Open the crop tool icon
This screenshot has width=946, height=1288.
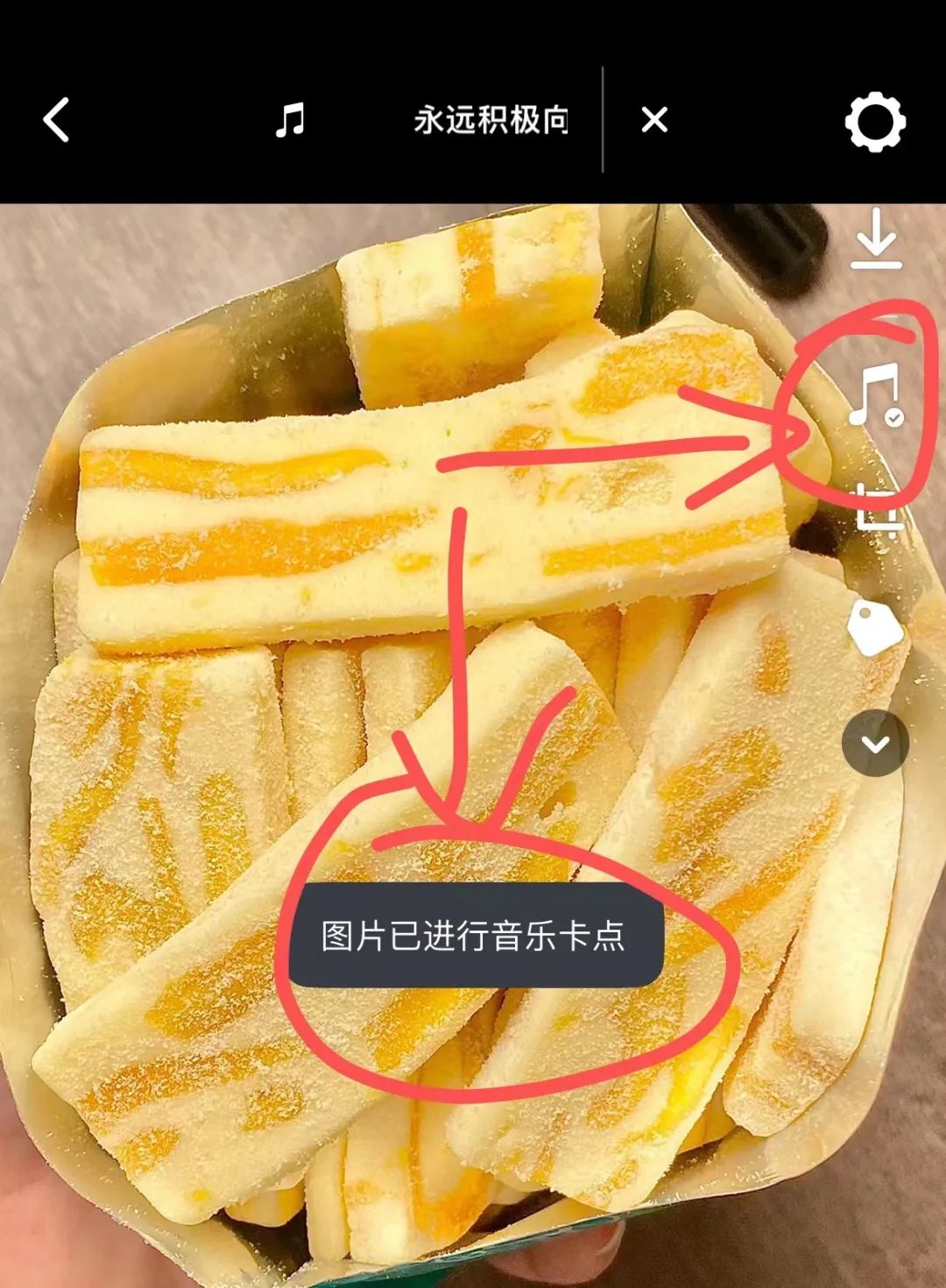[879, 508]
